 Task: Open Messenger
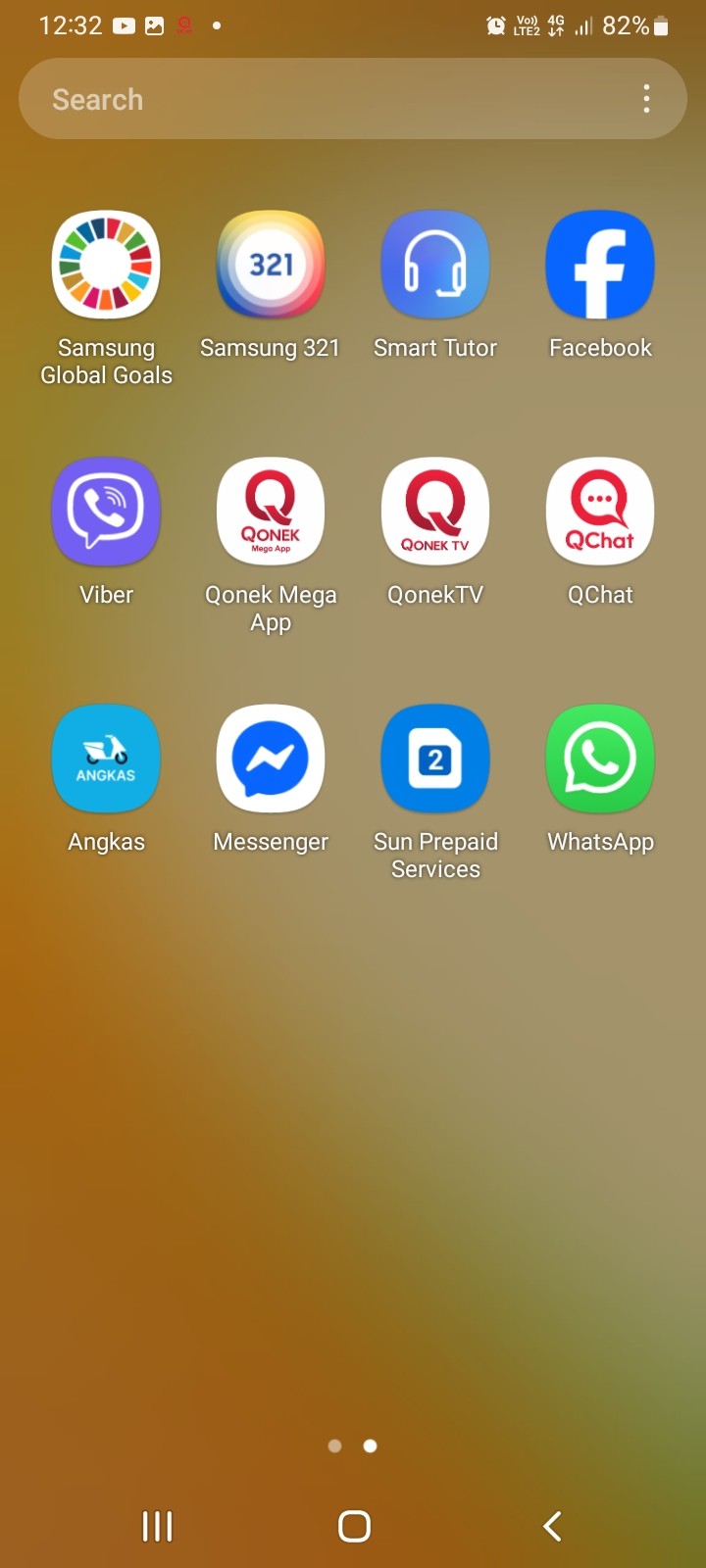[270, 759]
